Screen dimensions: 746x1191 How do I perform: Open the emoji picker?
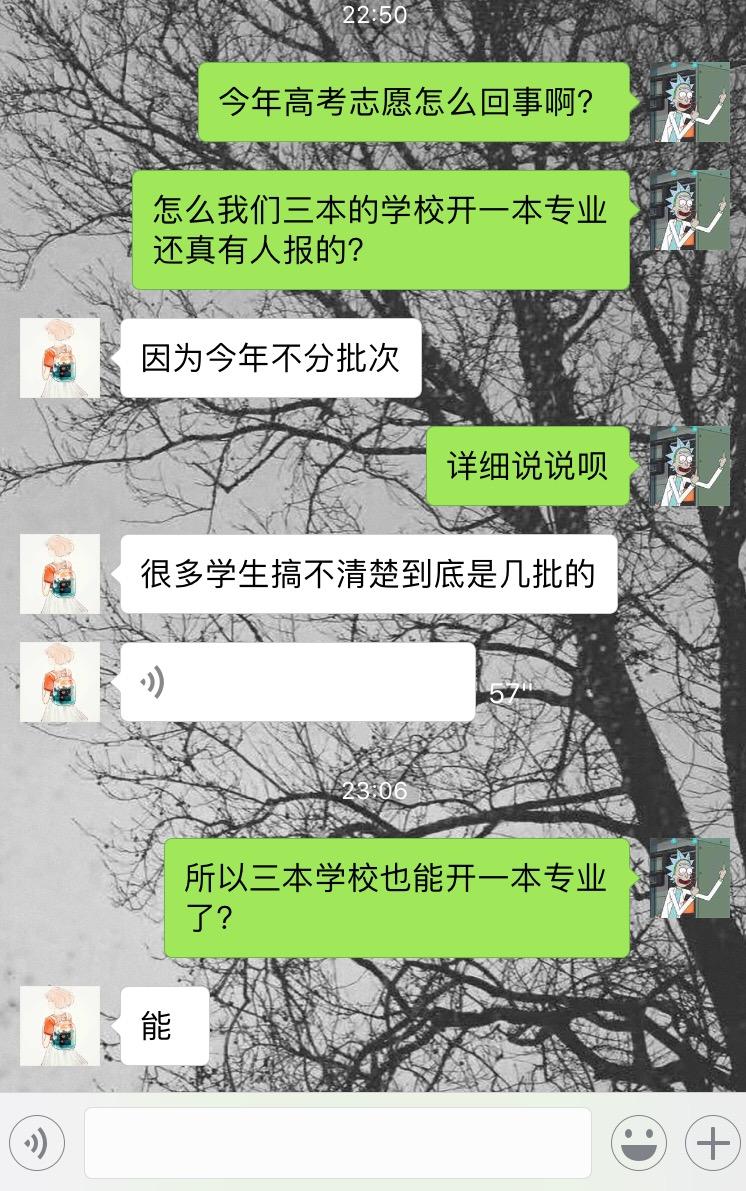coord(639,1143)
